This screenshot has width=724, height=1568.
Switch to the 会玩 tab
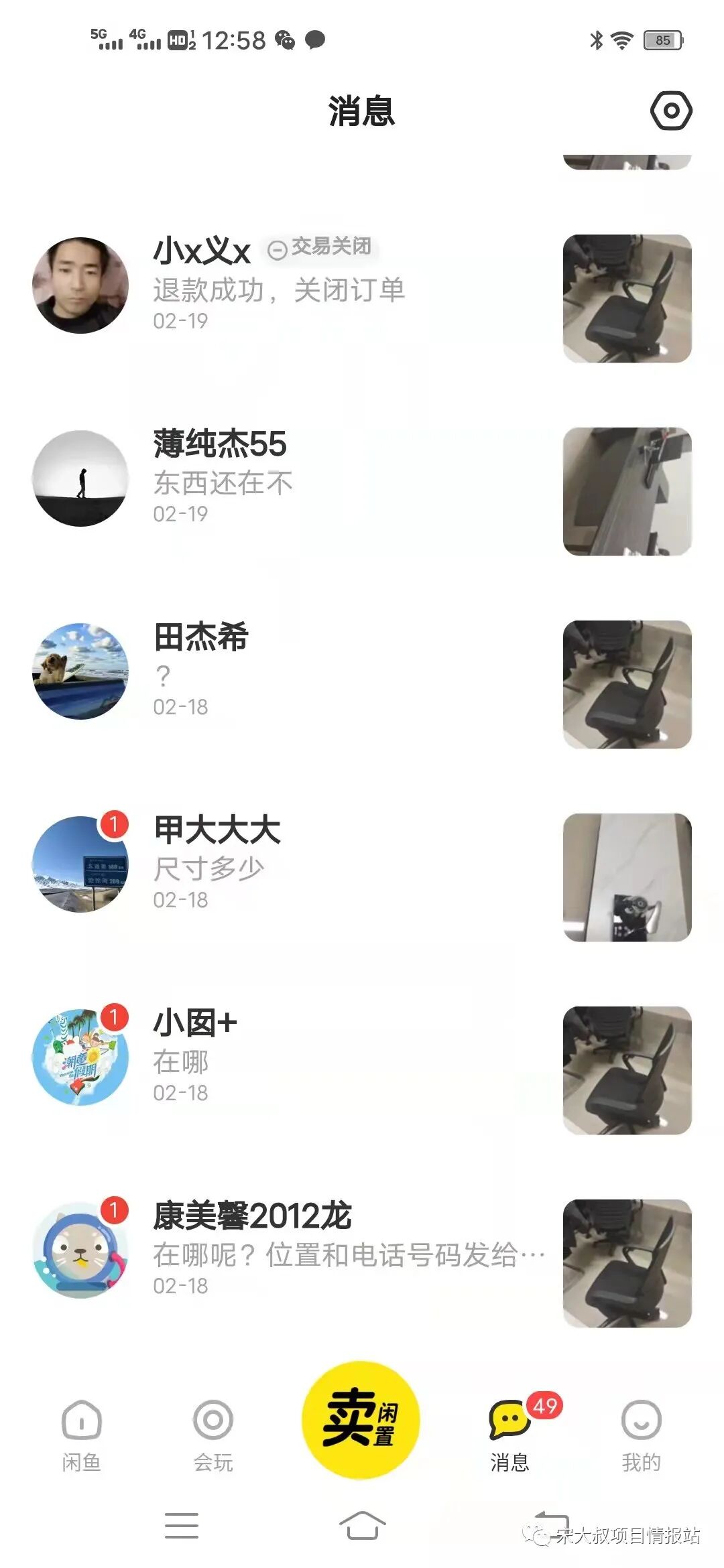pos(213,1435)
